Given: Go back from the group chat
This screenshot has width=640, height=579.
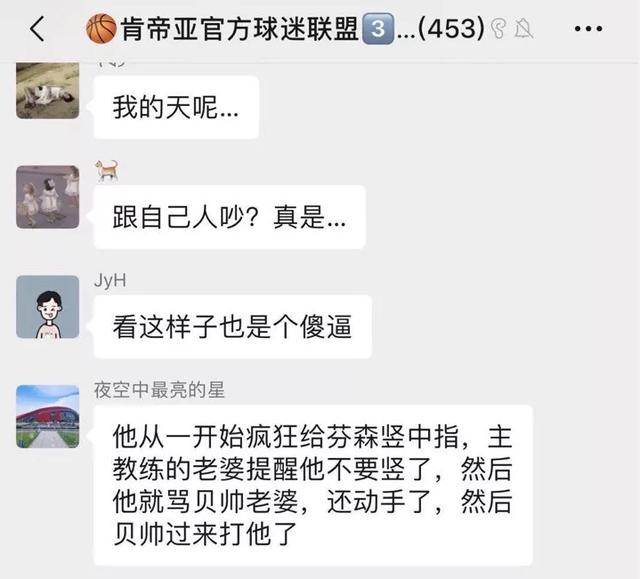Looking at the screenshot, I should coord(37,29).
